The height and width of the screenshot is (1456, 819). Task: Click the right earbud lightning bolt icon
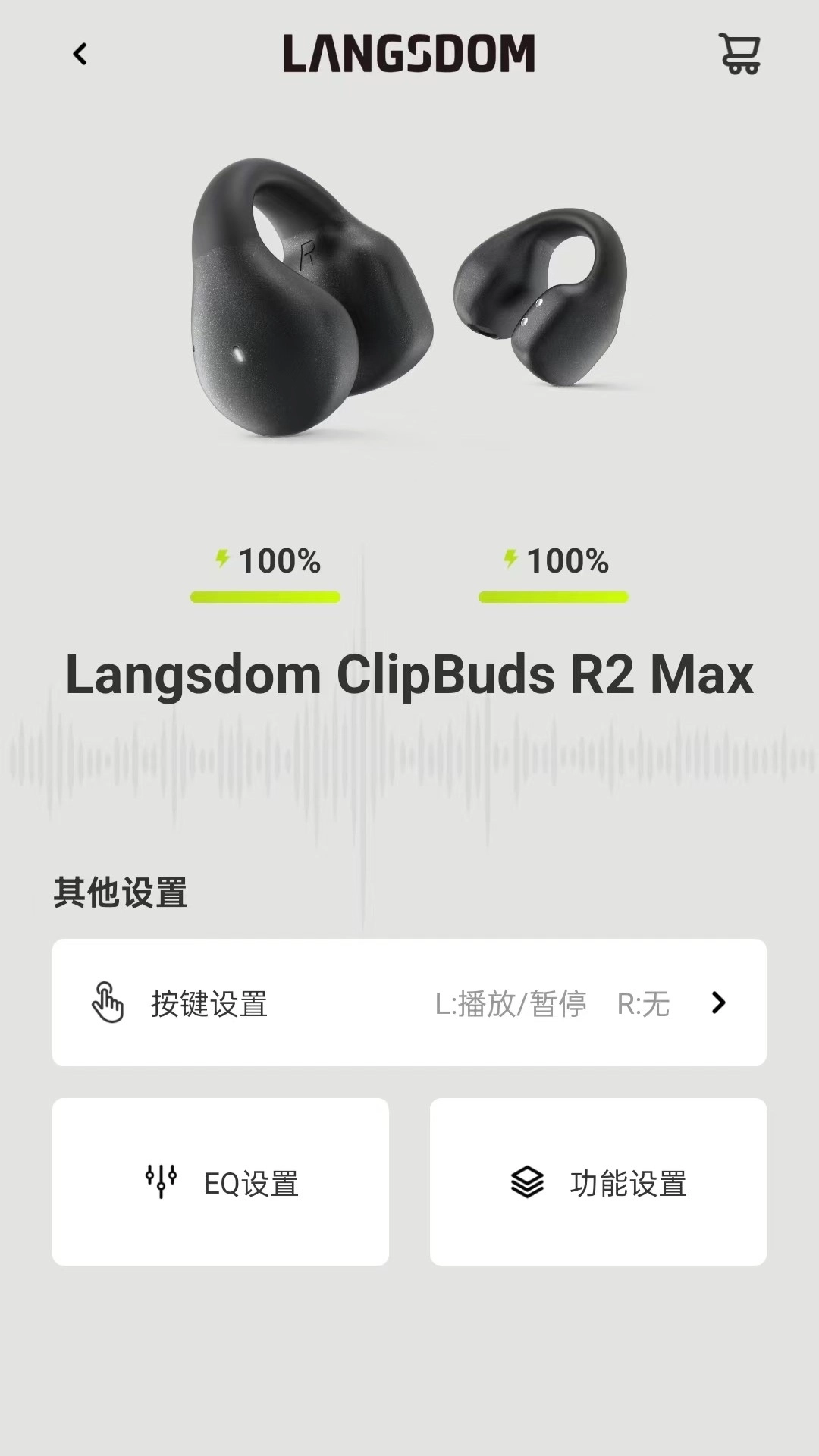pos(509,561)
